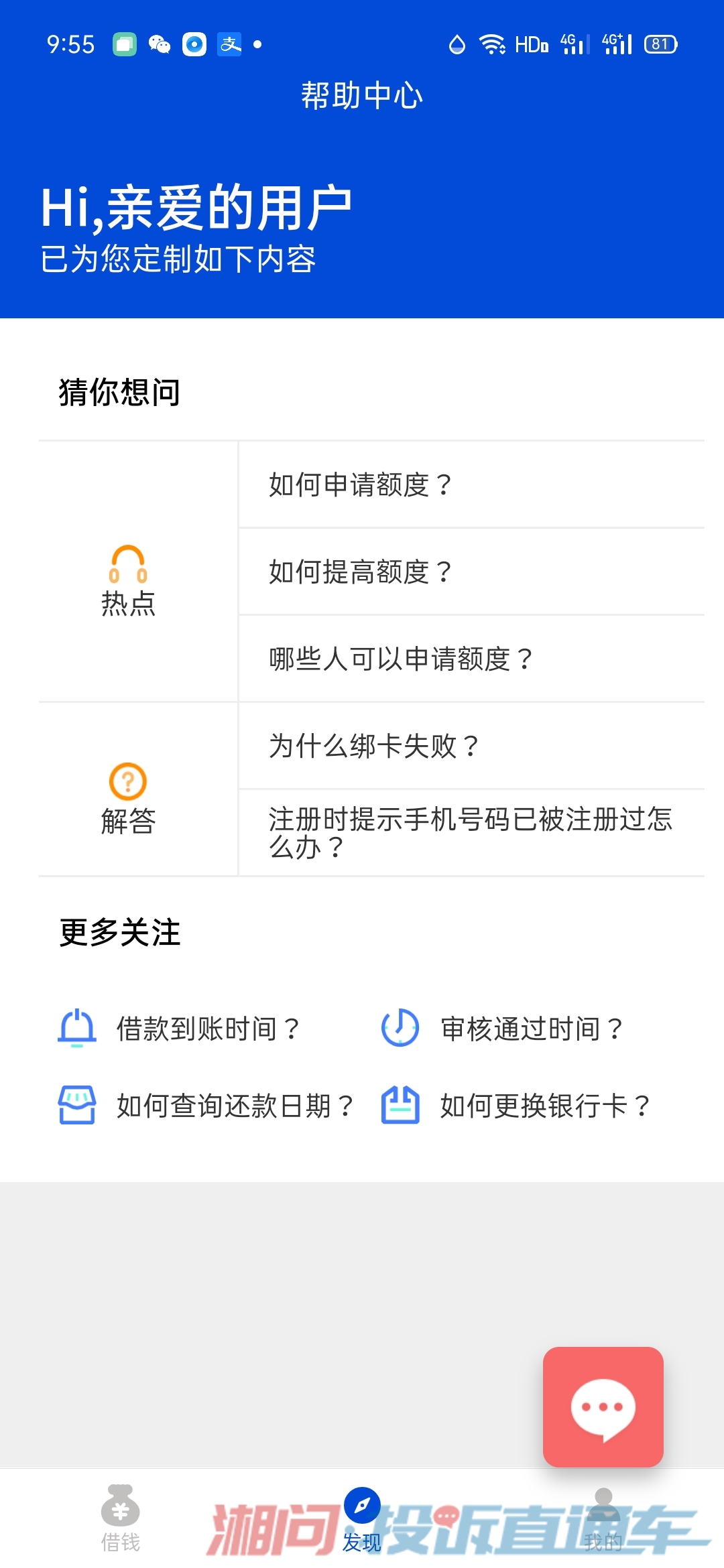Open "如何提高额度？" question
The width and height of the screenshot is (724, 1568).
pos(361,572)
